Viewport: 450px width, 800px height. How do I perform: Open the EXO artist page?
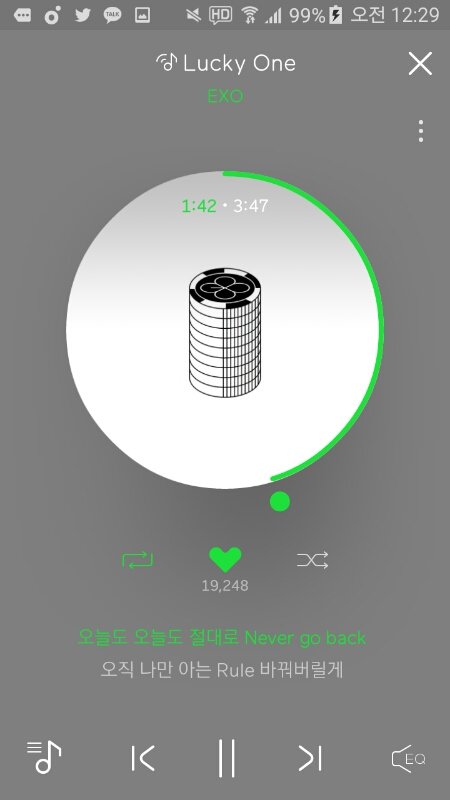pyautogui.click(x=225, y=96)
